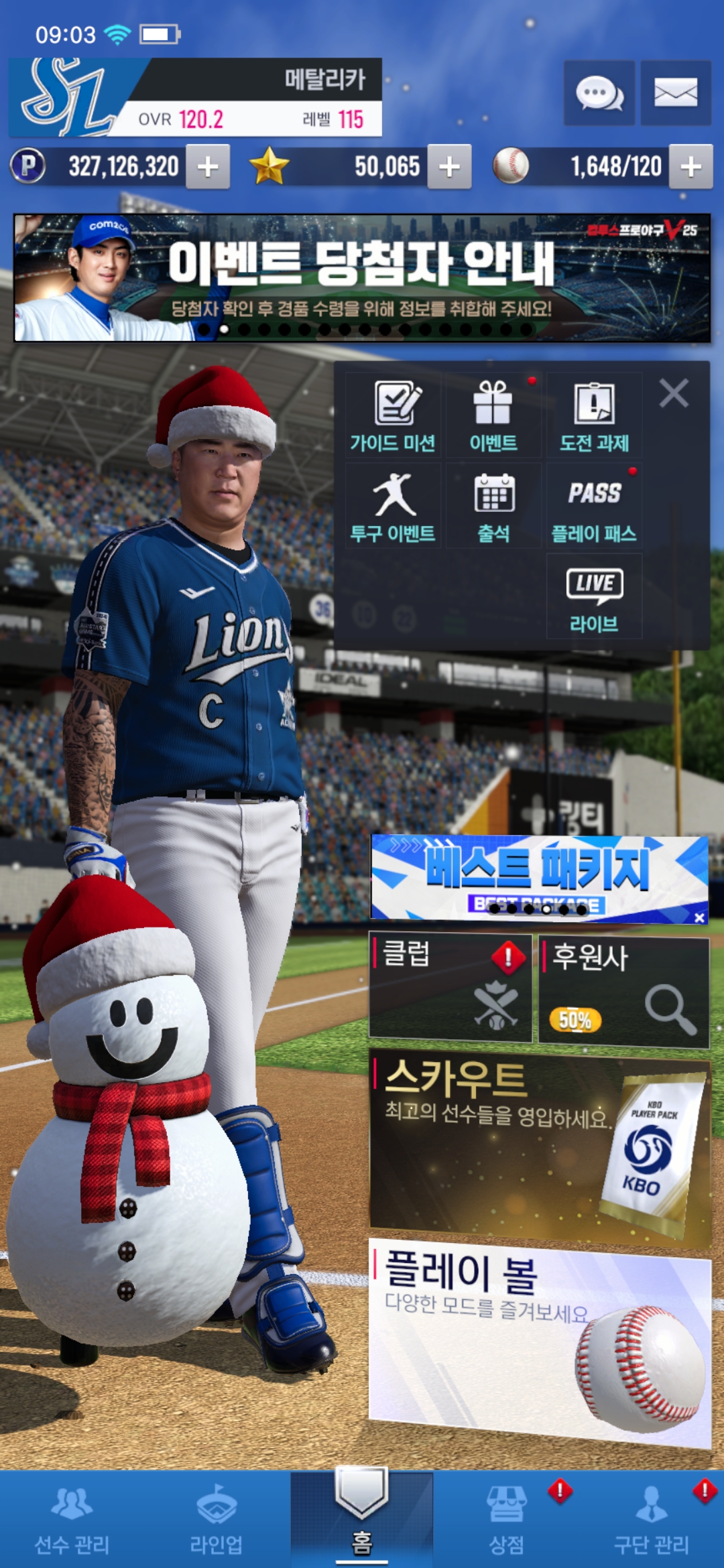The width and height of the screenshot is (724, 1568).
Task: Dismiss the 베스트 패키지 banner
Action: pos(699,917)
